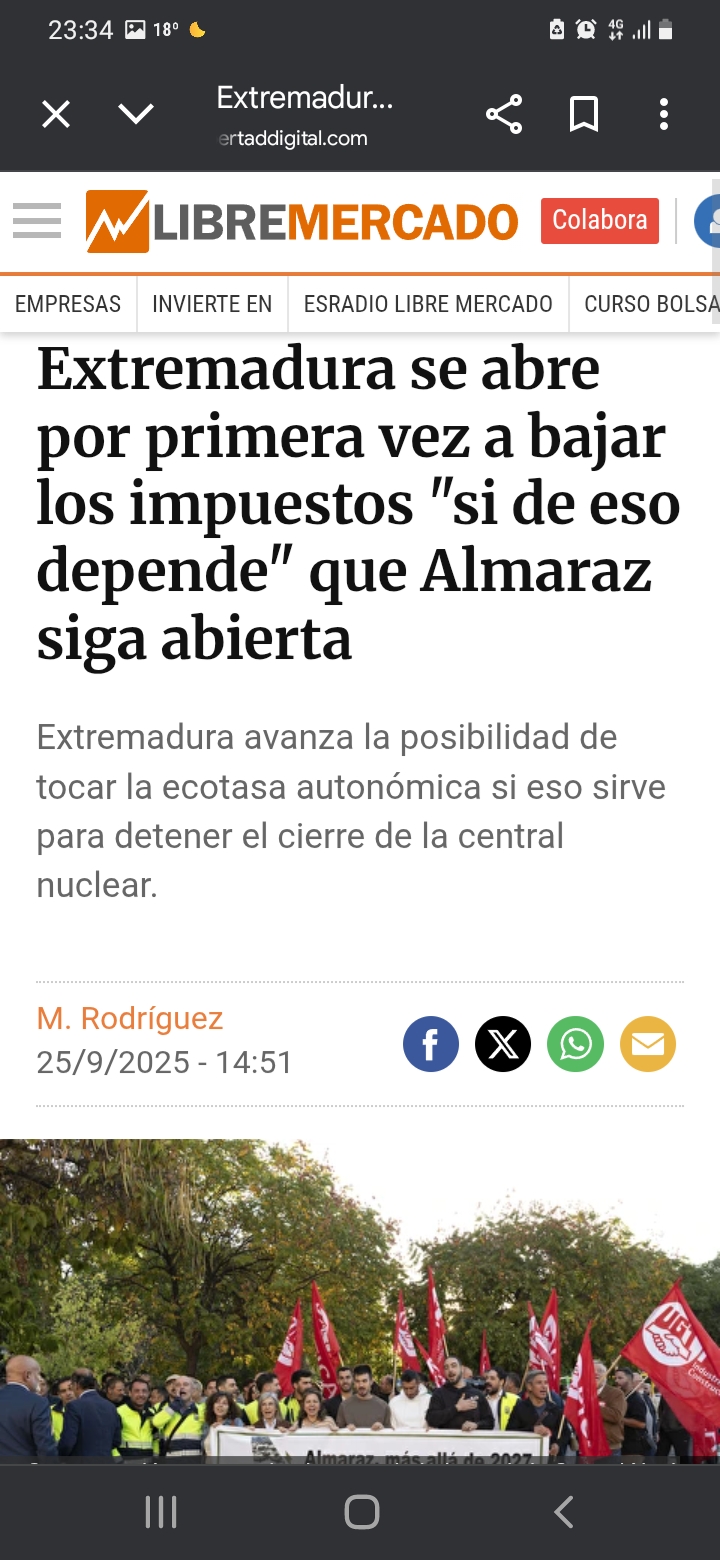Open the Invierte En section
The image size is (720, 1560).
[x=212, y=304]
